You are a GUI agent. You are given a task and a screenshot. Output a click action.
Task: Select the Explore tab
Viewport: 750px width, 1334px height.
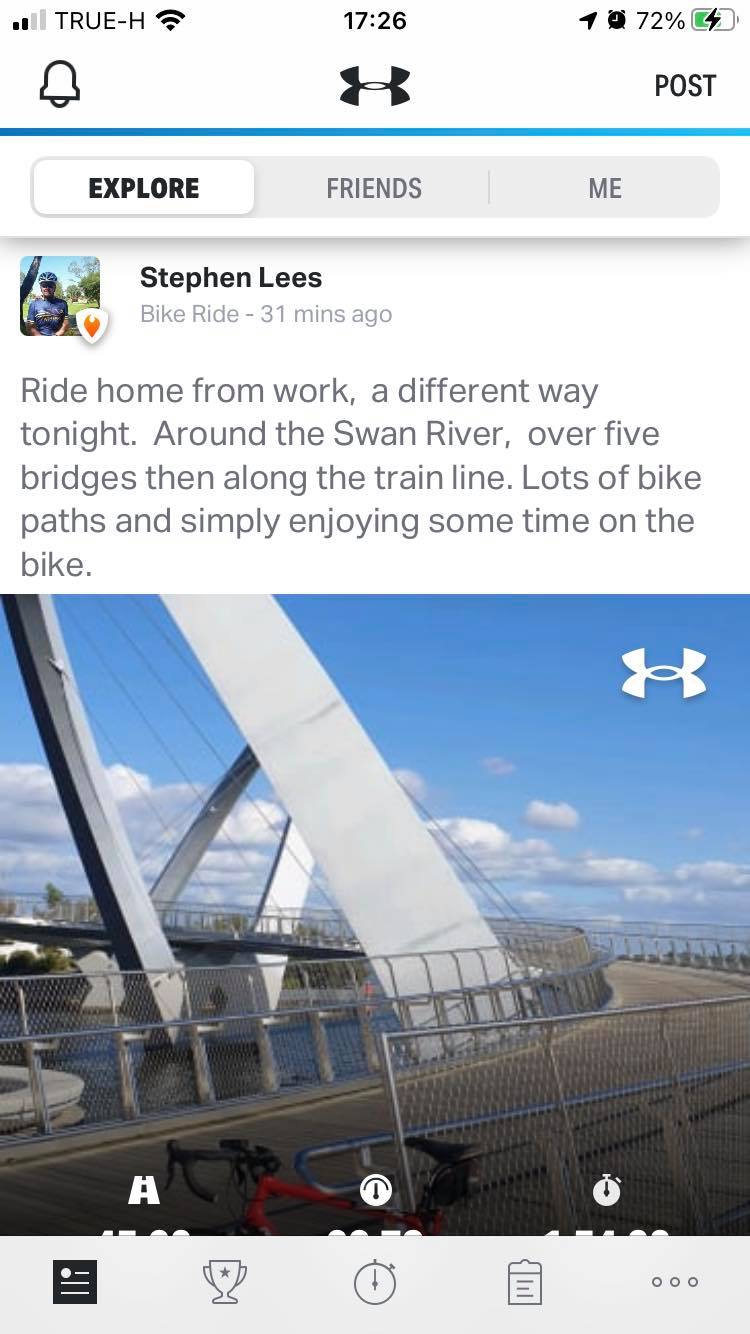pos(144,188)
